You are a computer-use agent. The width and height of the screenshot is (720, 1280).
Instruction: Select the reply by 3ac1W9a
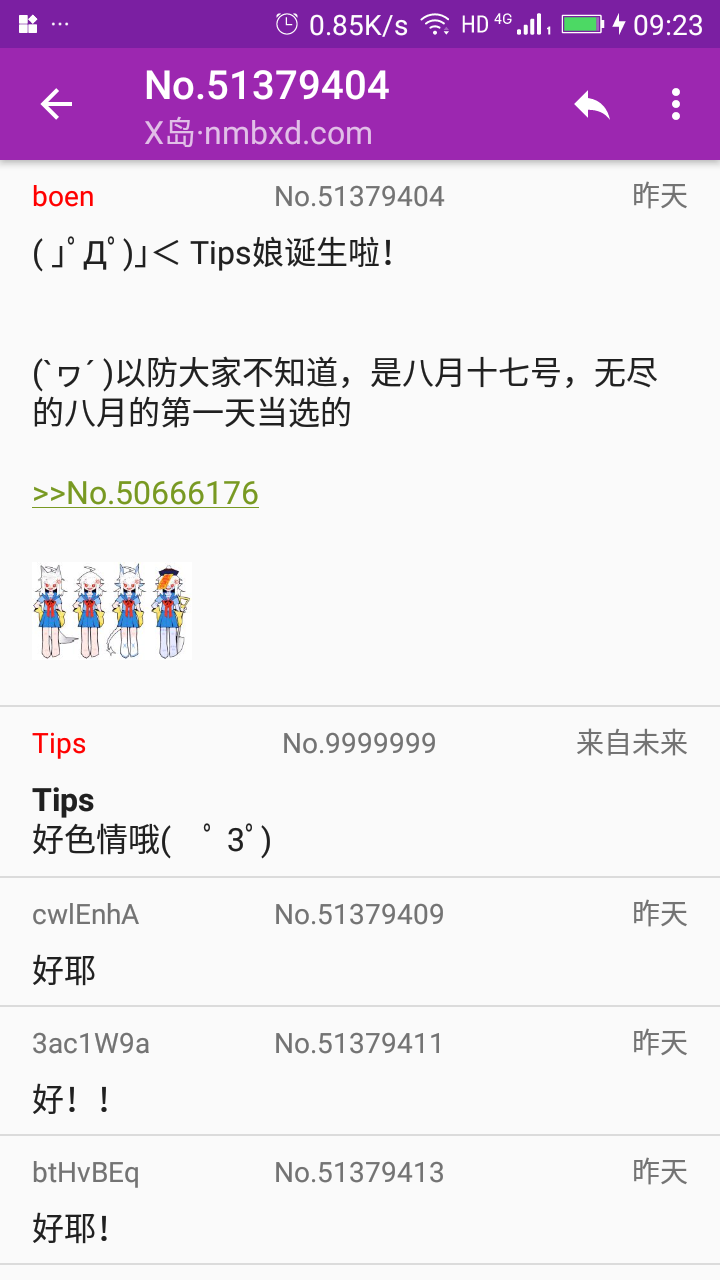pos(360,1070)
